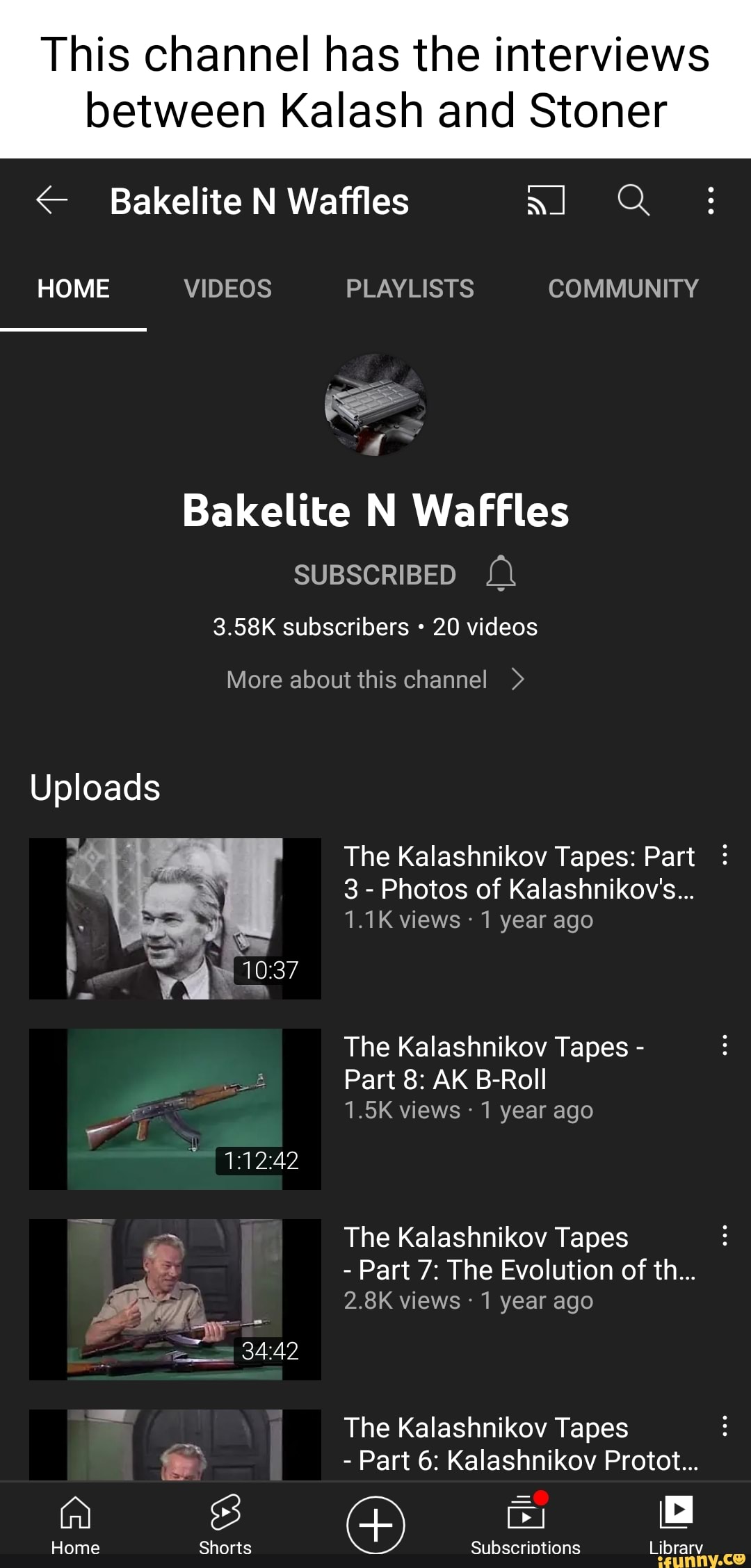Tap the Subscribed button
This screenshot has height=1568, width=751.
click(x=374, y=575)
